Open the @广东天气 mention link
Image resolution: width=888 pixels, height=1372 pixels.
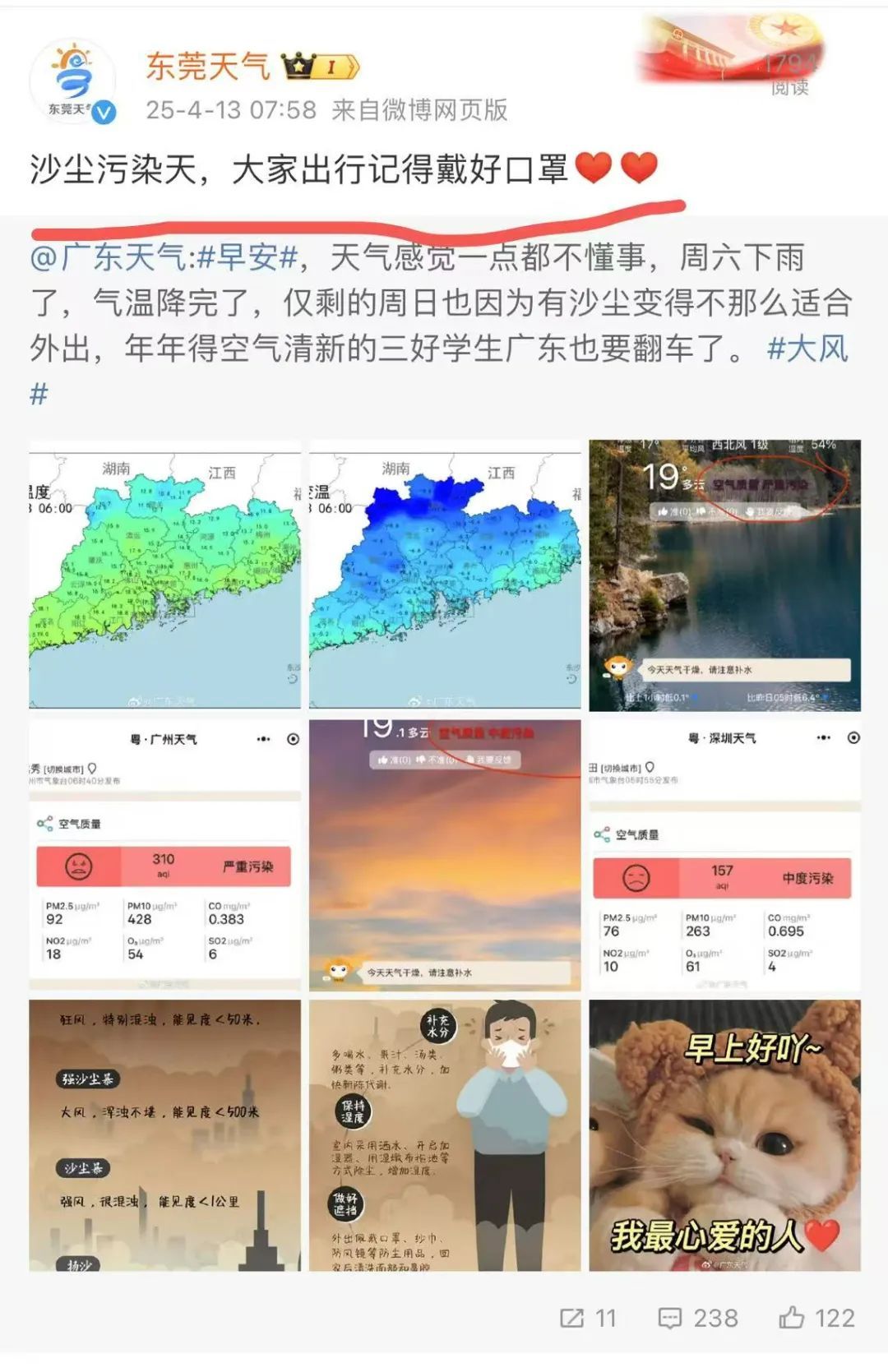pyautogui.click(x=109, y=258)
